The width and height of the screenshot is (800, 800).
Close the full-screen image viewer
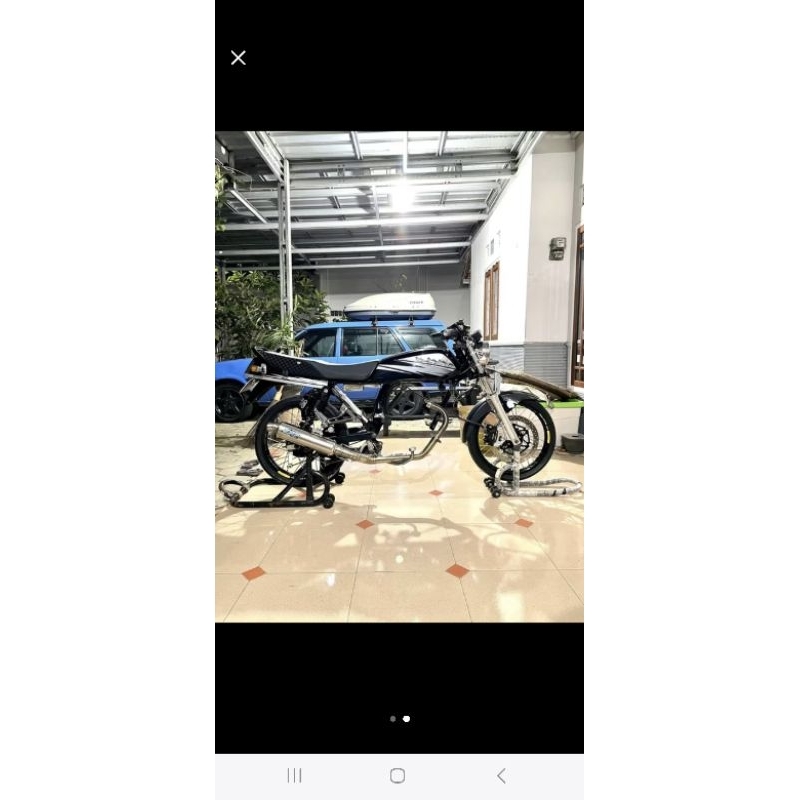pyautogui.click(x=238, y=58)
